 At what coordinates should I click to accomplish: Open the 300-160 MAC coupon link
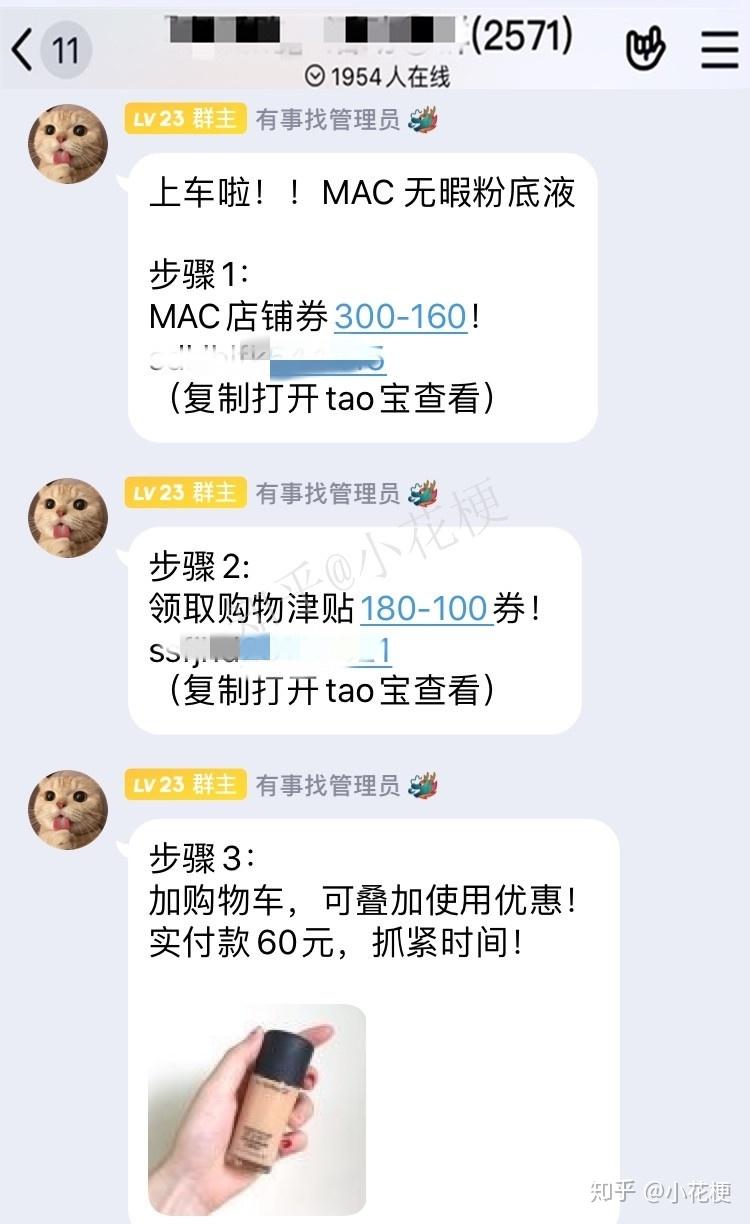coord(400,317)
